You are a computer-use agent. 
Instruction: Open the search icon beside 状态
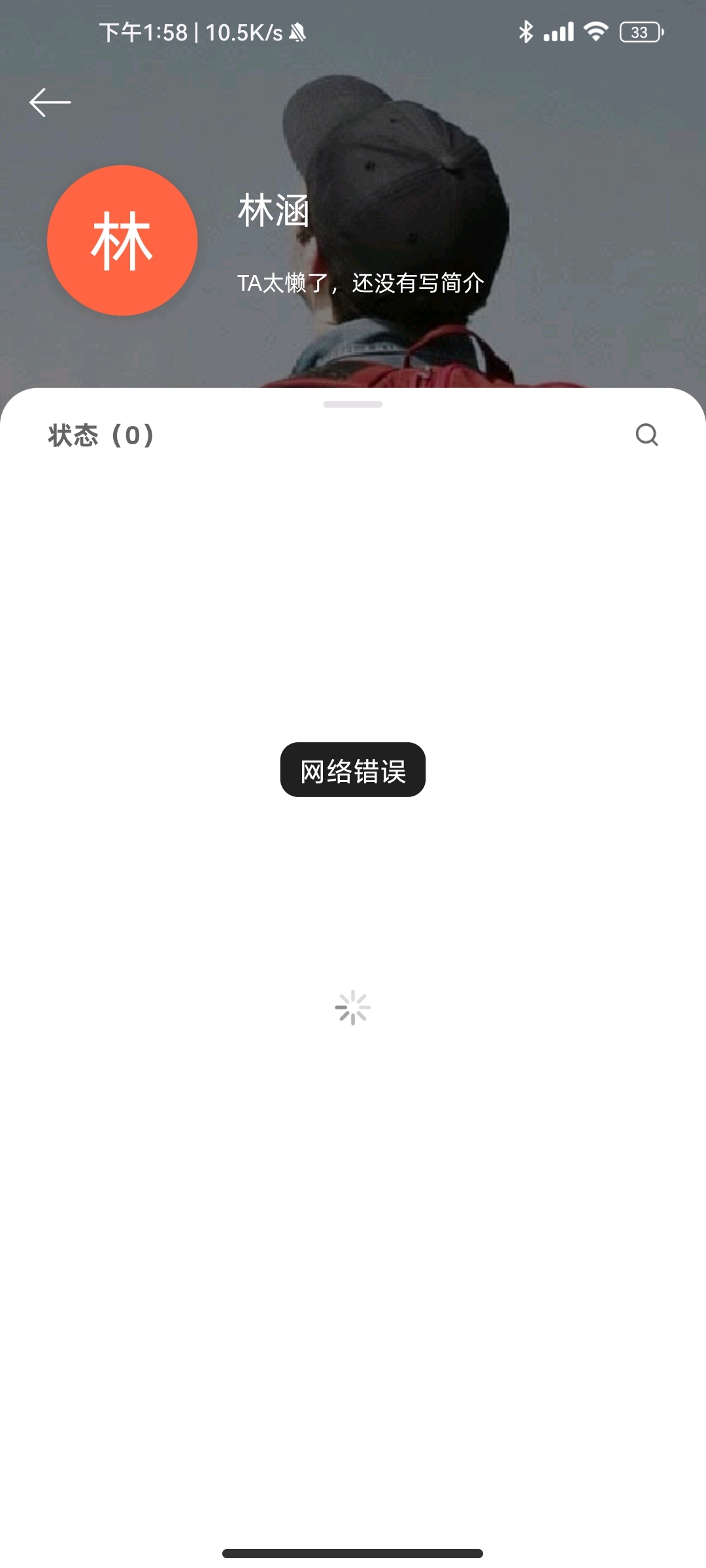pyautogui.click(x=647, y=434)
